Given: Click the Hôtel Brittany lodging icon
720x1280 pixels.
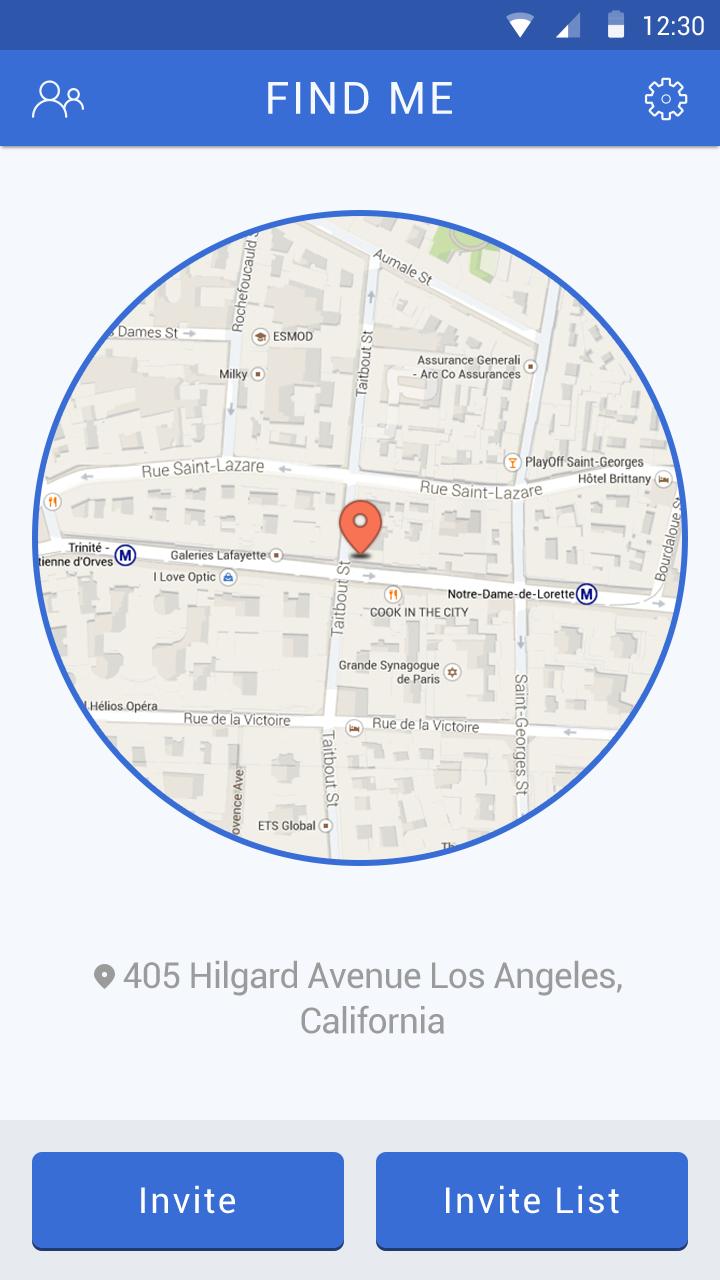Looking at the screenshot, I should (662, 478).
